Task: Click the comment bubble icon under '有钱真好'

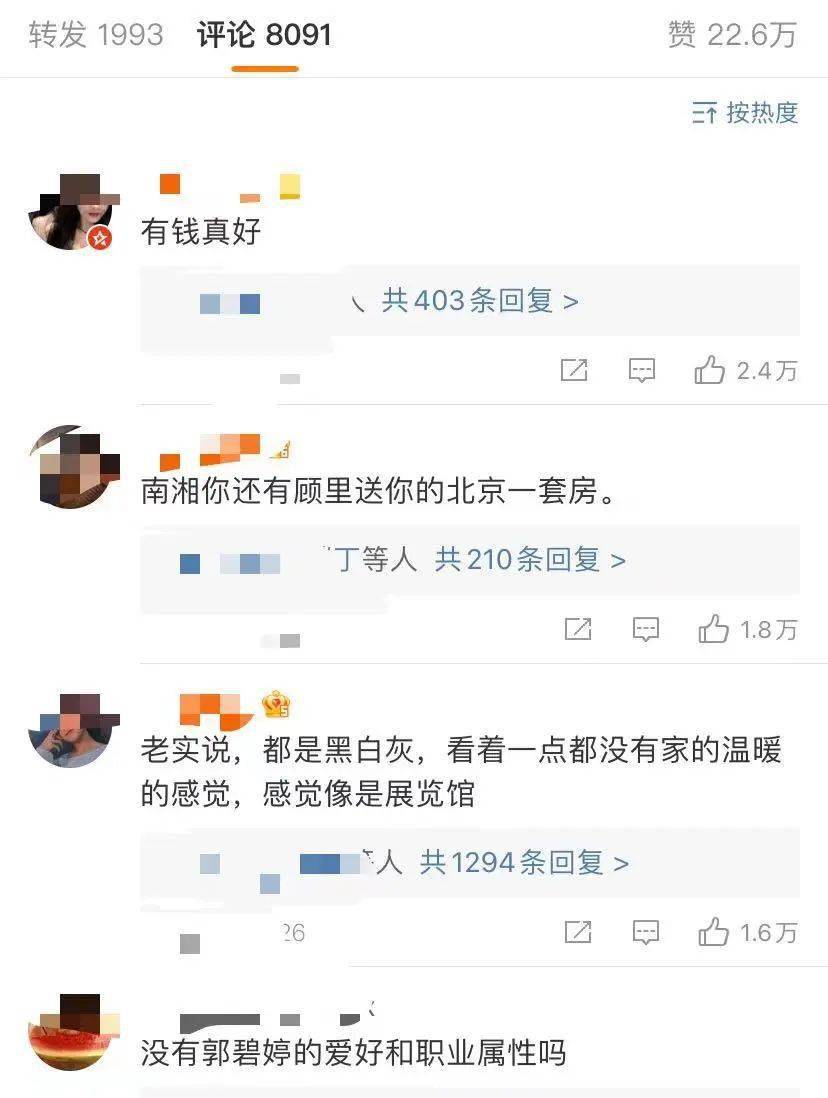Action: (644, 370)
